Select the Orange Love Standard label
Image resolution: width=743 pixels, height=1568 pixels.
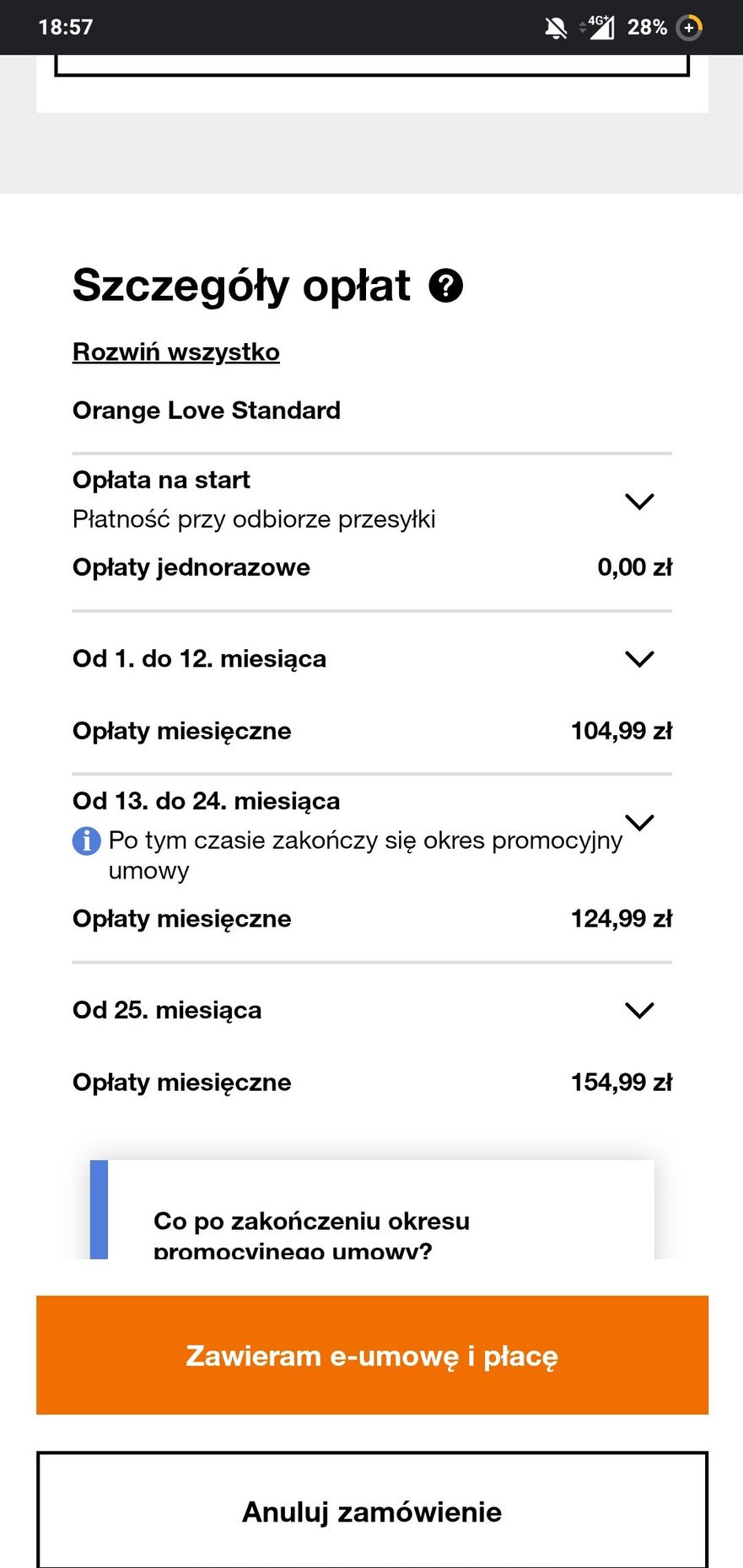[206, 411]
